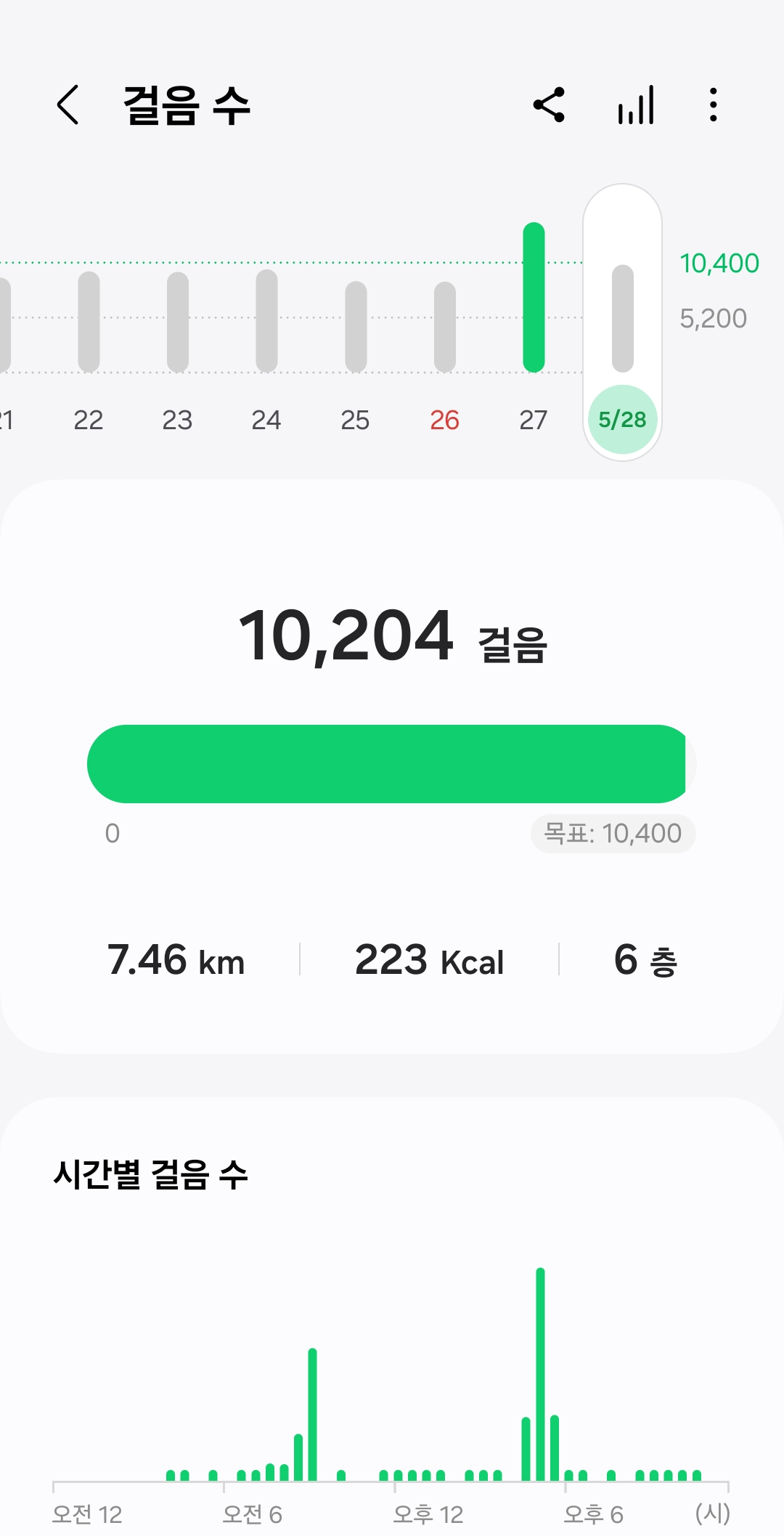This screenshot has width=784, height=1536.
Task: Open the more options menu
Action: pos(714,105)
